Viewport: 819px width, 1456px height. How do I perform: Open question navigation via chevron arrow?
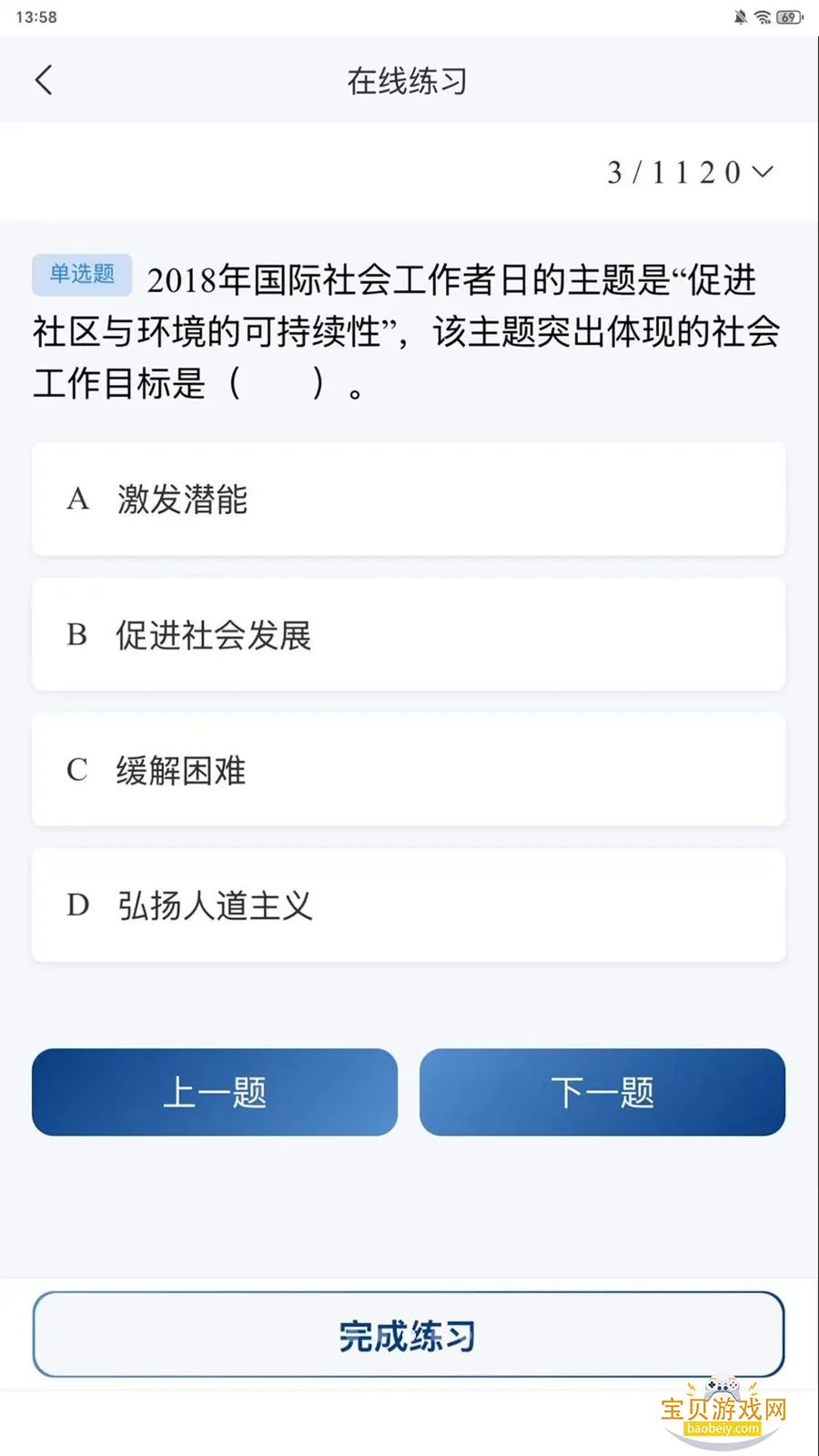click(763, 173)
